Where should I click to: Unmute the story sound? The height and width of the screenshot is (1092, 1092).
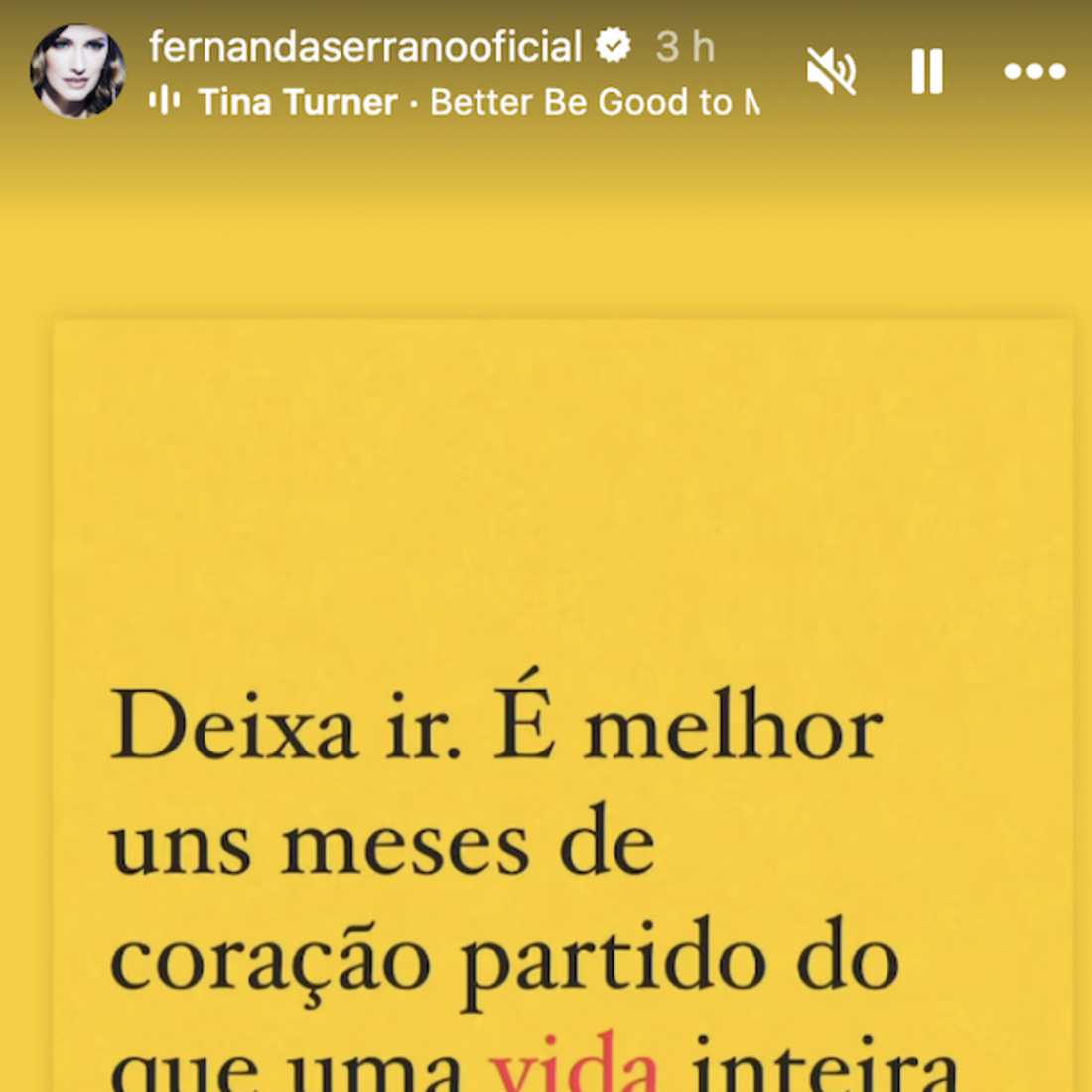(831, 71)
